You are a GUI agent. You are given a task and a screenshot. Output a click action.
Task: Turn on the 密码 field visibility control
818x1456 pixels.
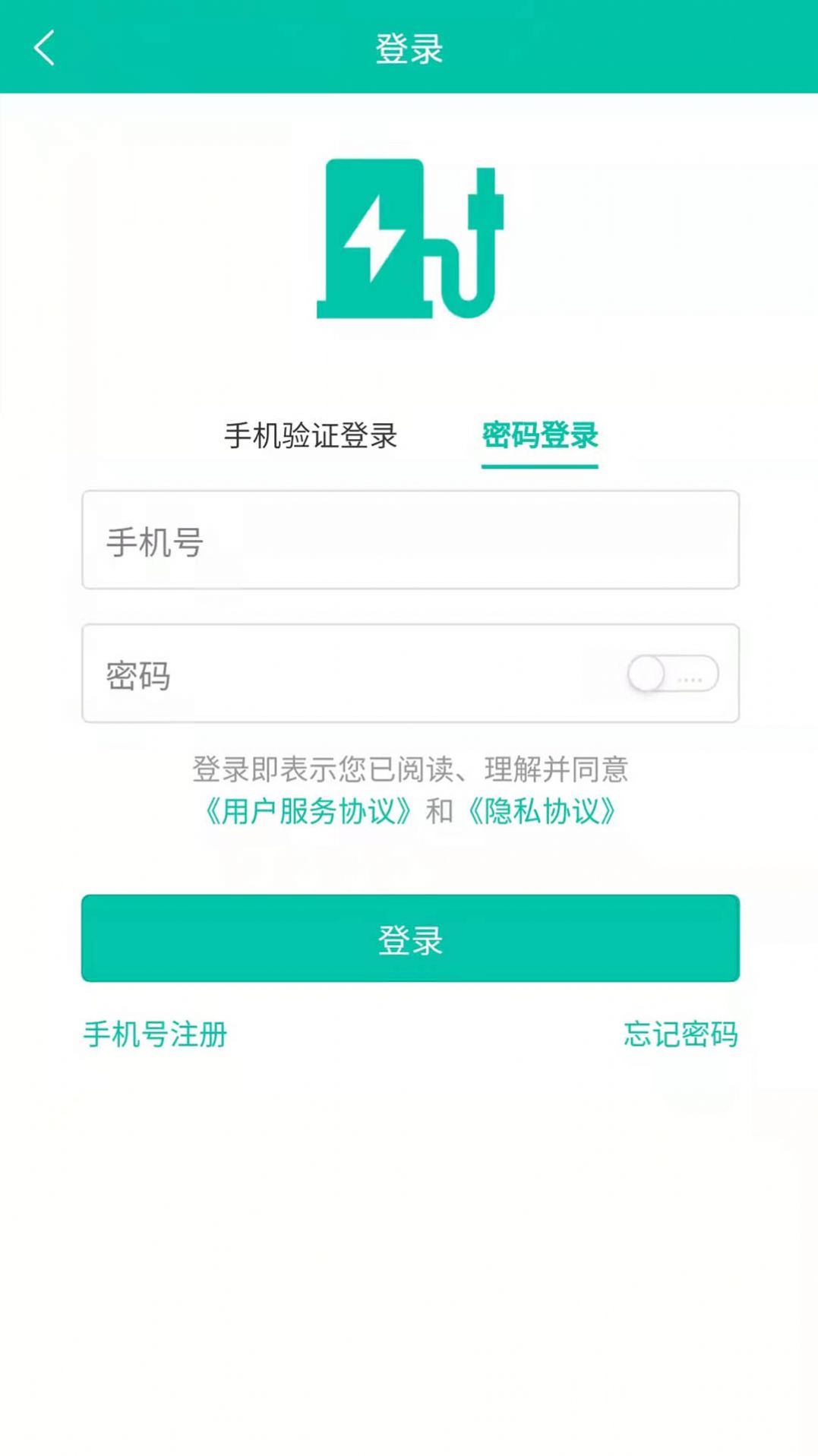click(x=673, y=674)
